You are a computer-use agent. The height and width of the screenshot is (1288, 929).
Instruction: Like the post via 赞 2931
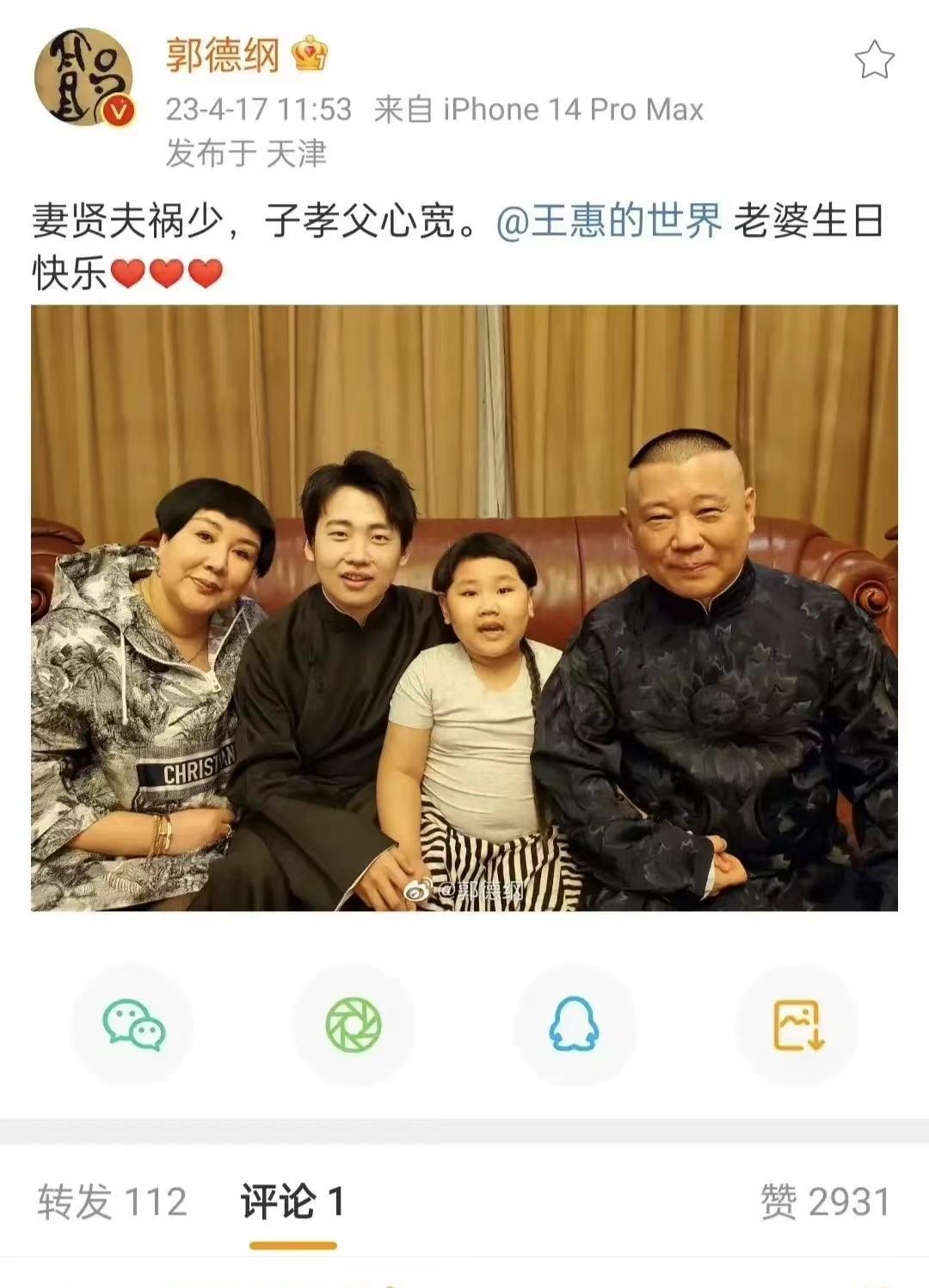pyautogui.click(x=824, y=1201)
